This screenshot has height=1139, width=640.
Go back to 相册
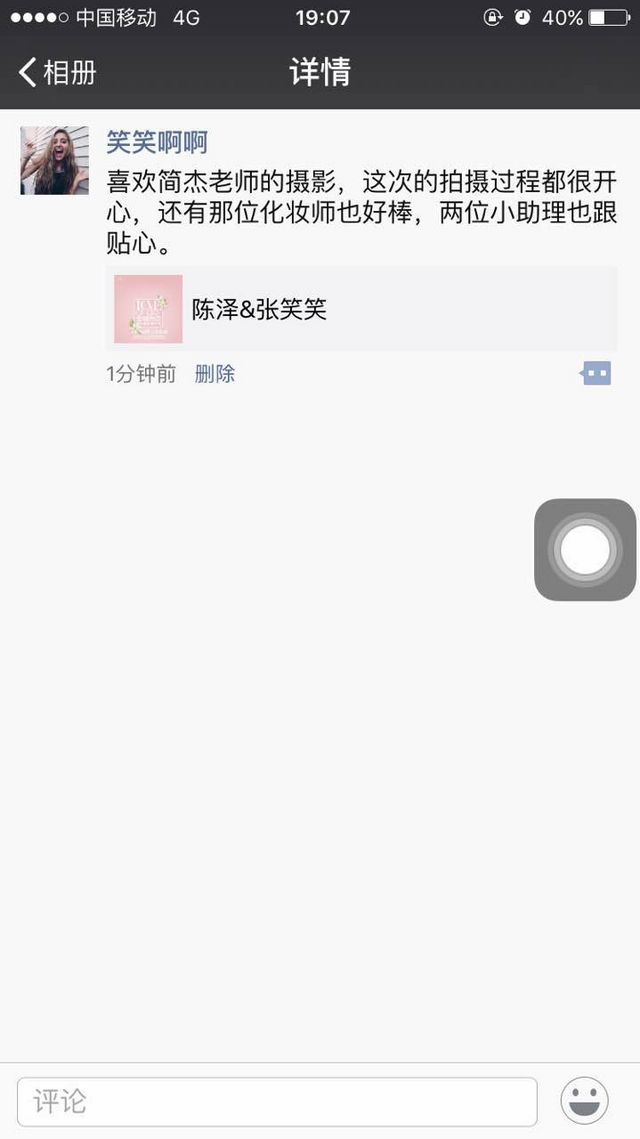(x=58, y=73)
